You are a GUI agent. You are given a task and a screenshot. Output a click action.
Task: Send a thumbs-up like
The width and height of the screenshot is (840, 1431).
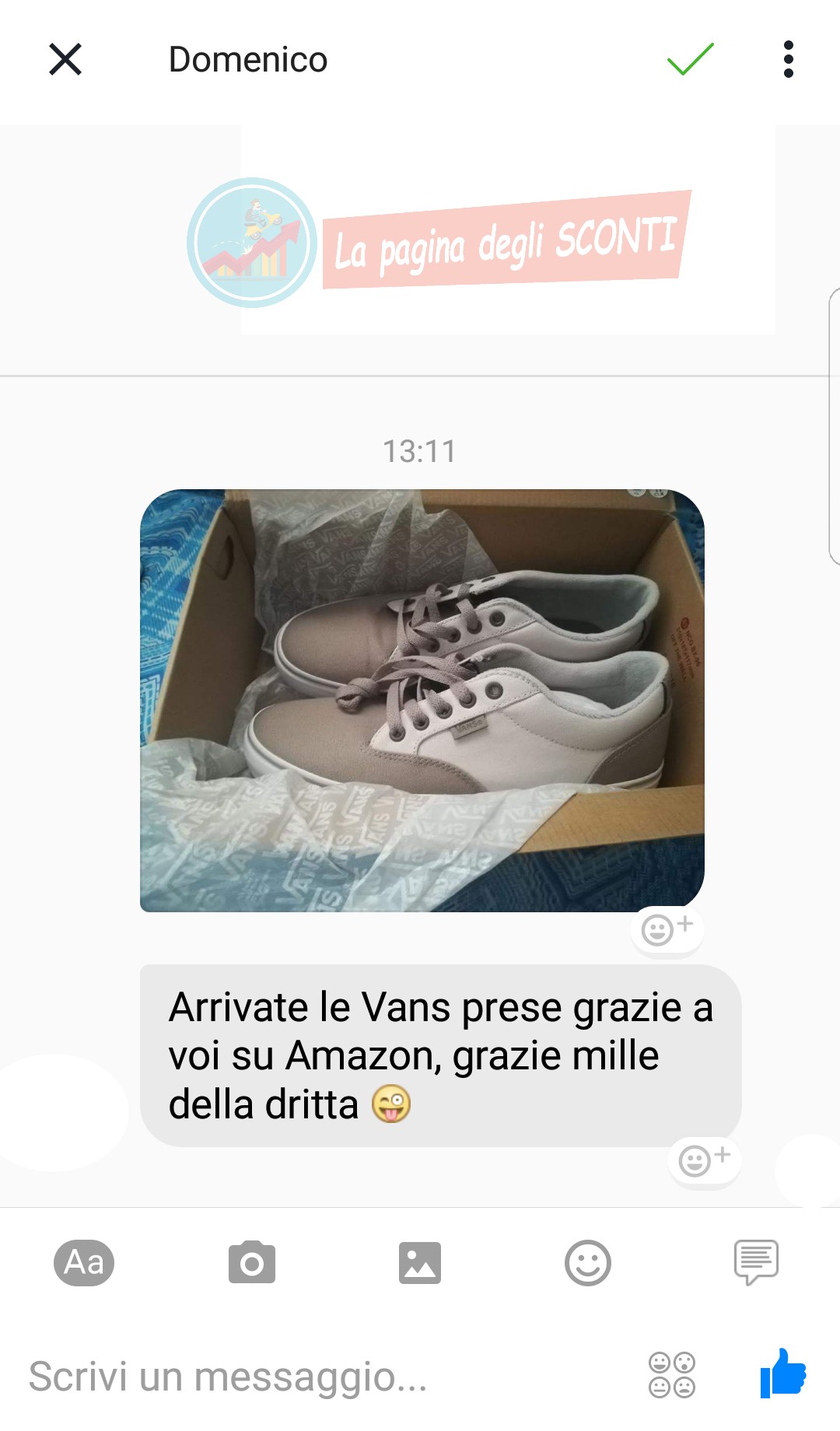(x=783, y=1373)
